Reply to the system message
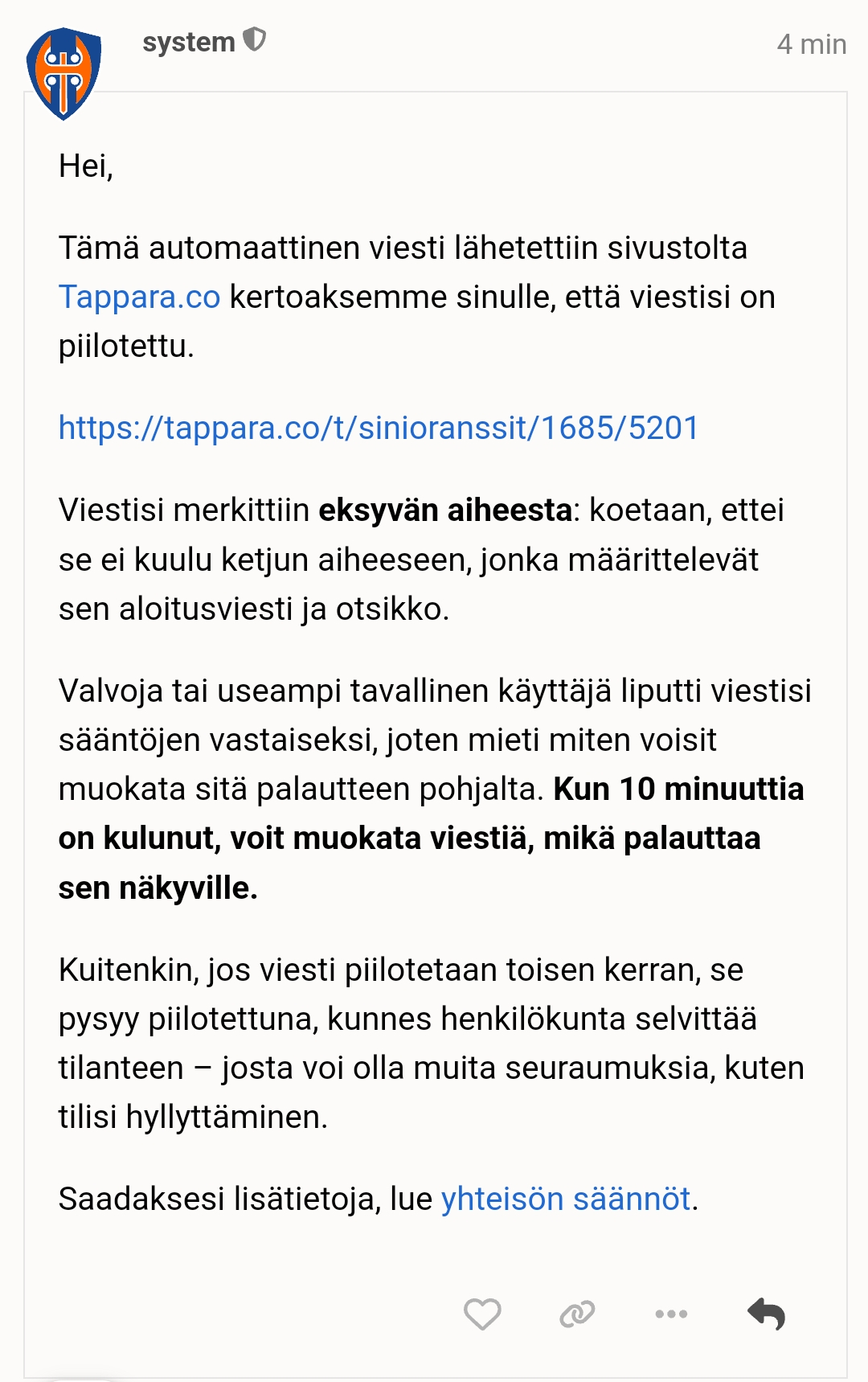Viewport: 868px width, 1382px height. click(766, 1314)
